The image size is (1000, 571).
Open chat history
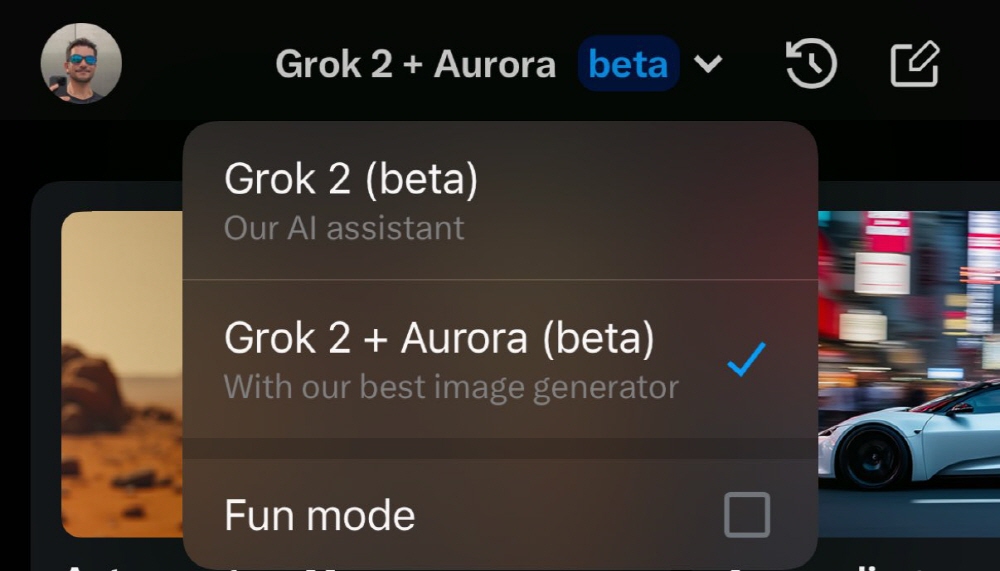pos(811,64)
